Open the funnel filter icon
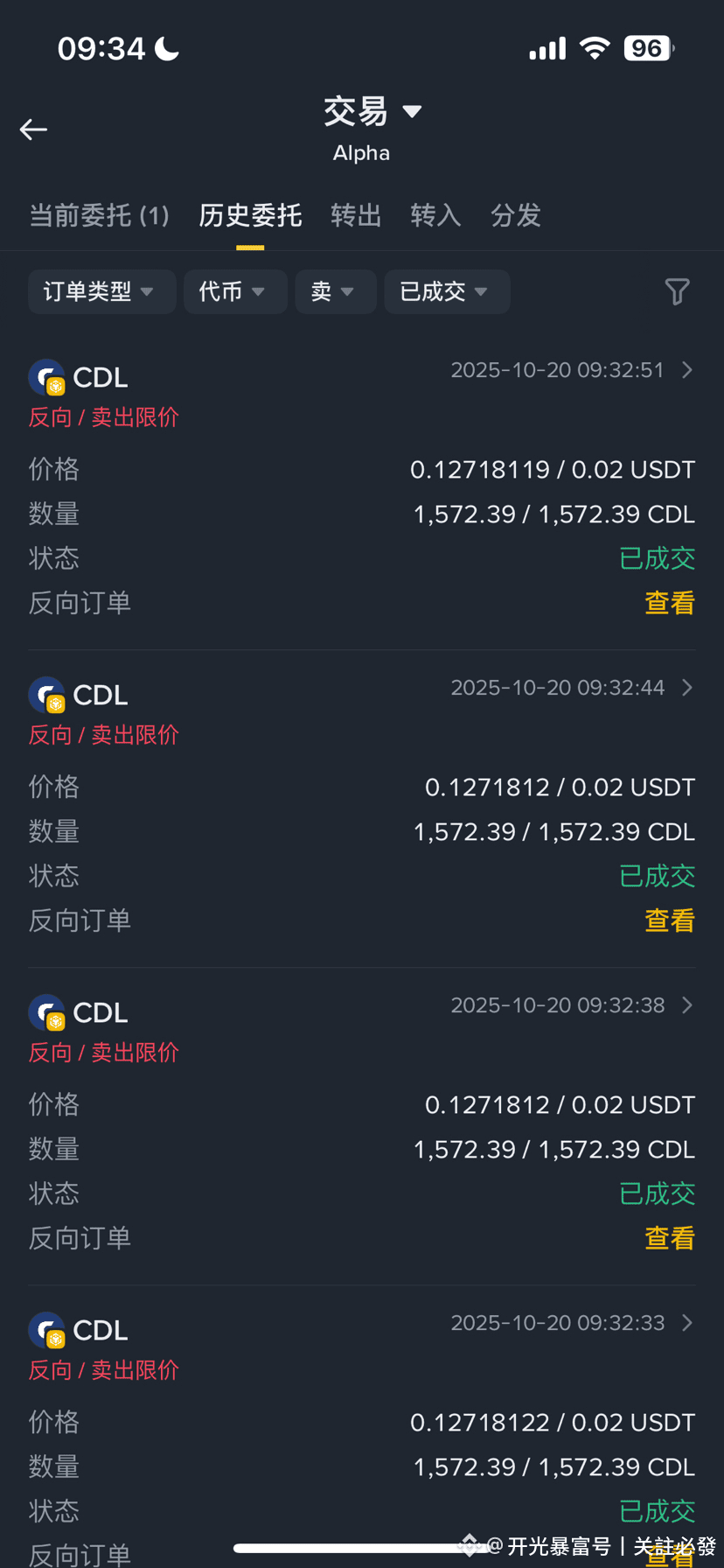This screenshot has height=1568, width=724. tap(677, 291)
